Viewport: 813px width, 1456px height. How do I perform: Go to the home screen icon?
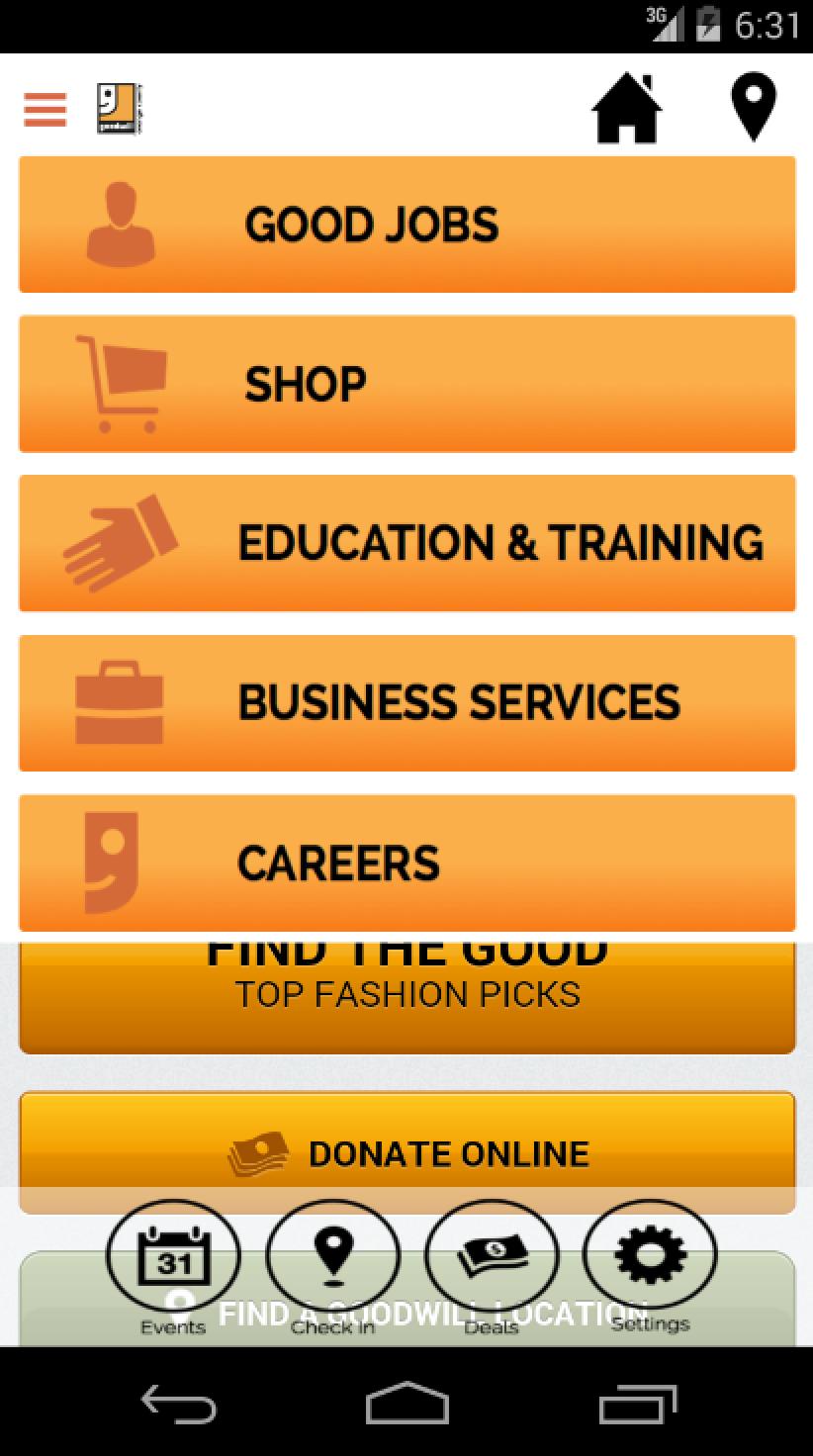(x=626, y=109)
